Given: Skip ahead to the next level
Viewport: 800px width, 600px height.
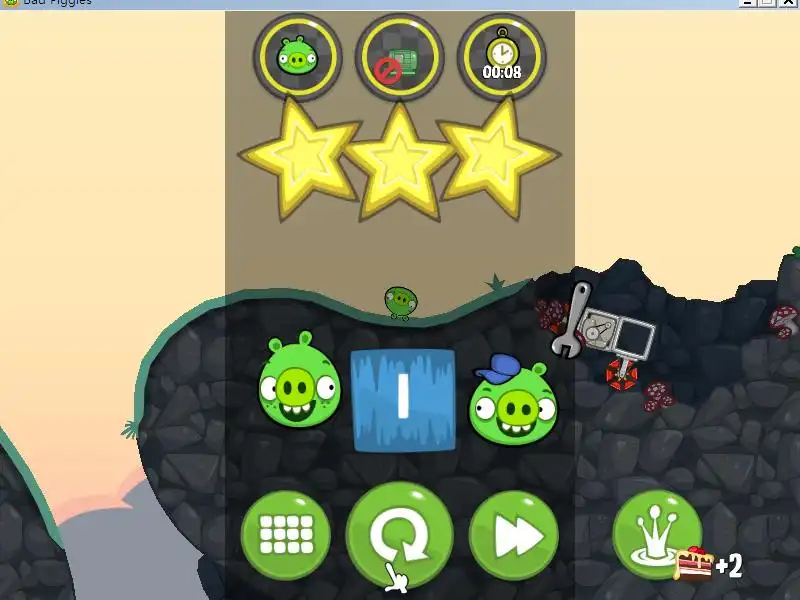Looking at the screenshot, I should tap(512, 536).
